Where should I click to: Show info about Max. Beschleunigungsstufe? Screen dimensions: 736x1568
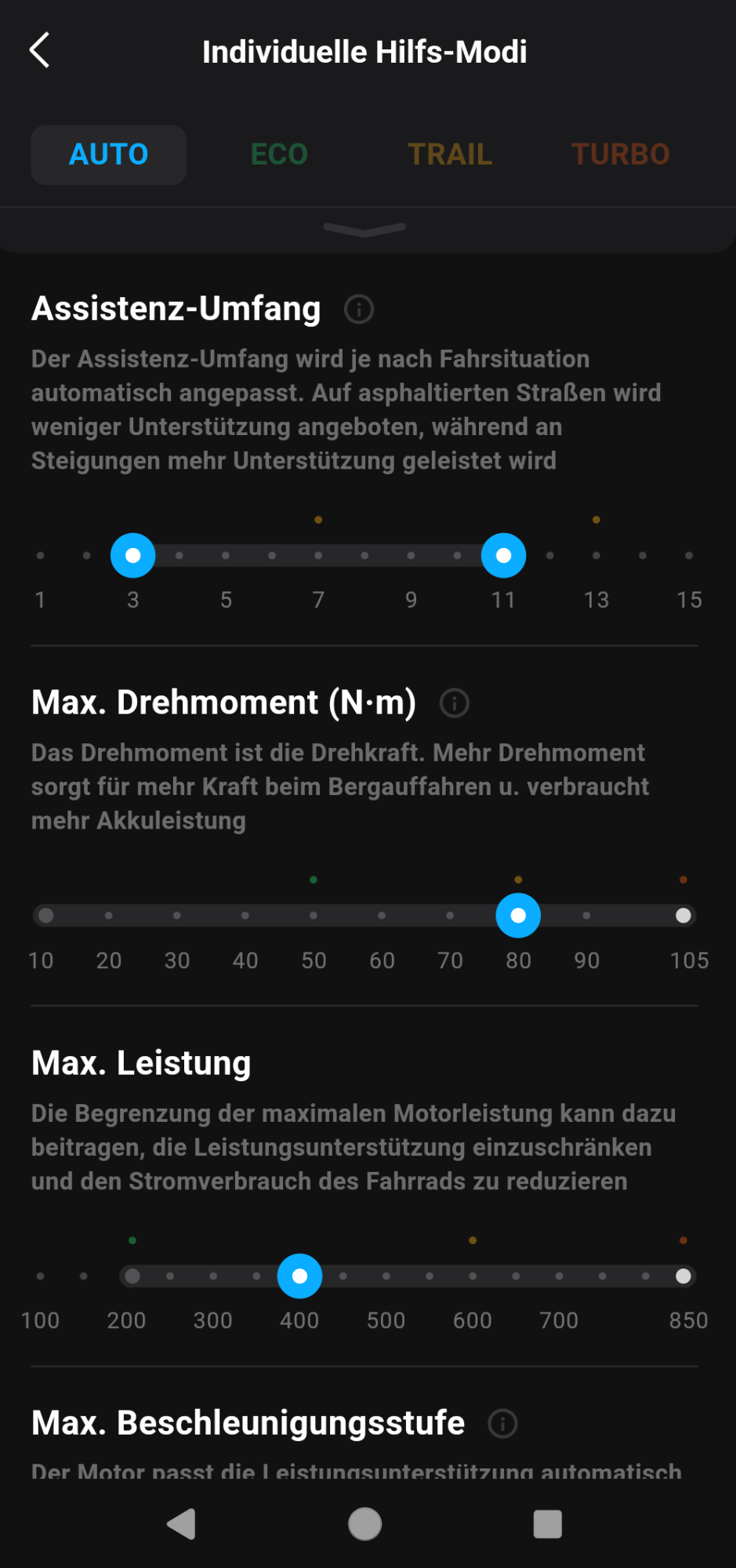pos(502,1423)
